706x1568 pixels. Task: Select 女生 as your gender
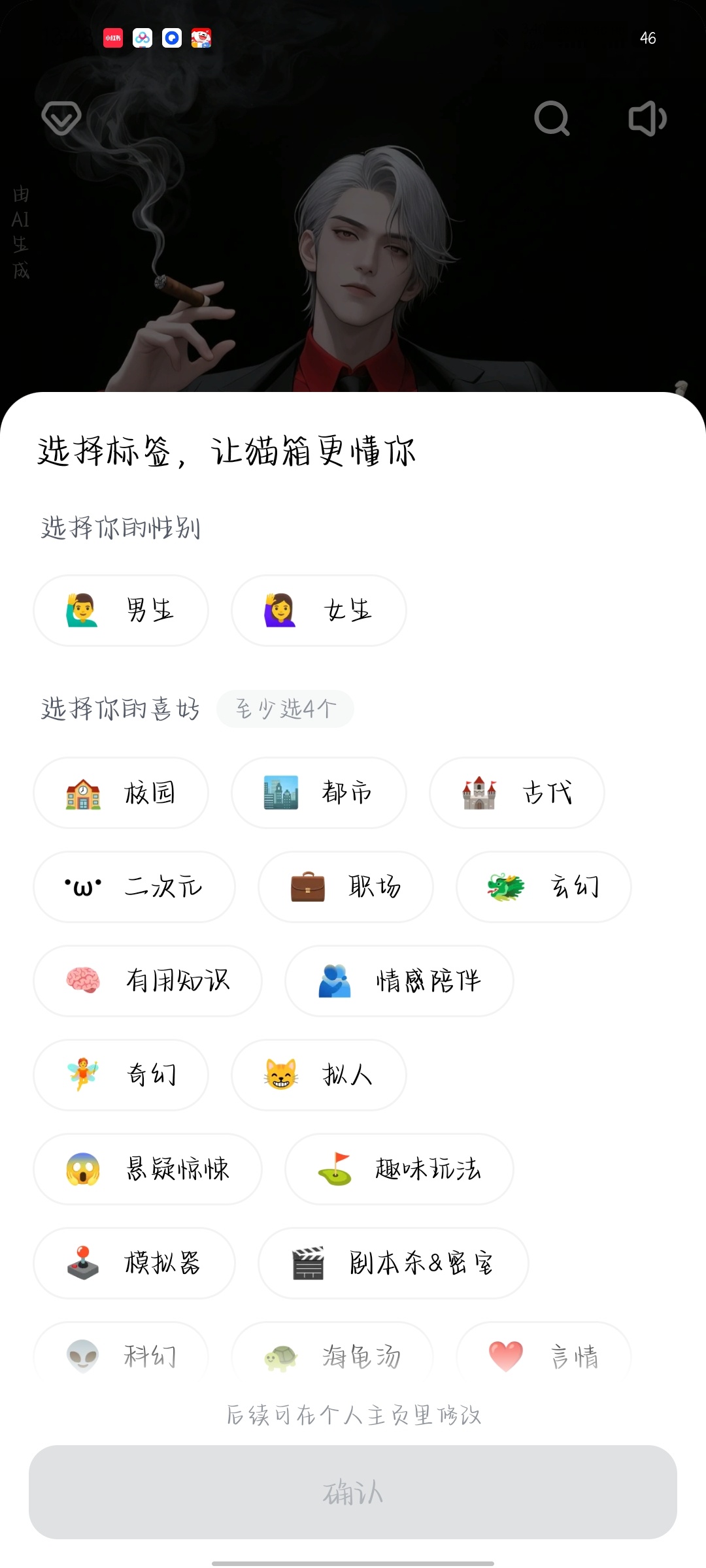click(319, 610)
